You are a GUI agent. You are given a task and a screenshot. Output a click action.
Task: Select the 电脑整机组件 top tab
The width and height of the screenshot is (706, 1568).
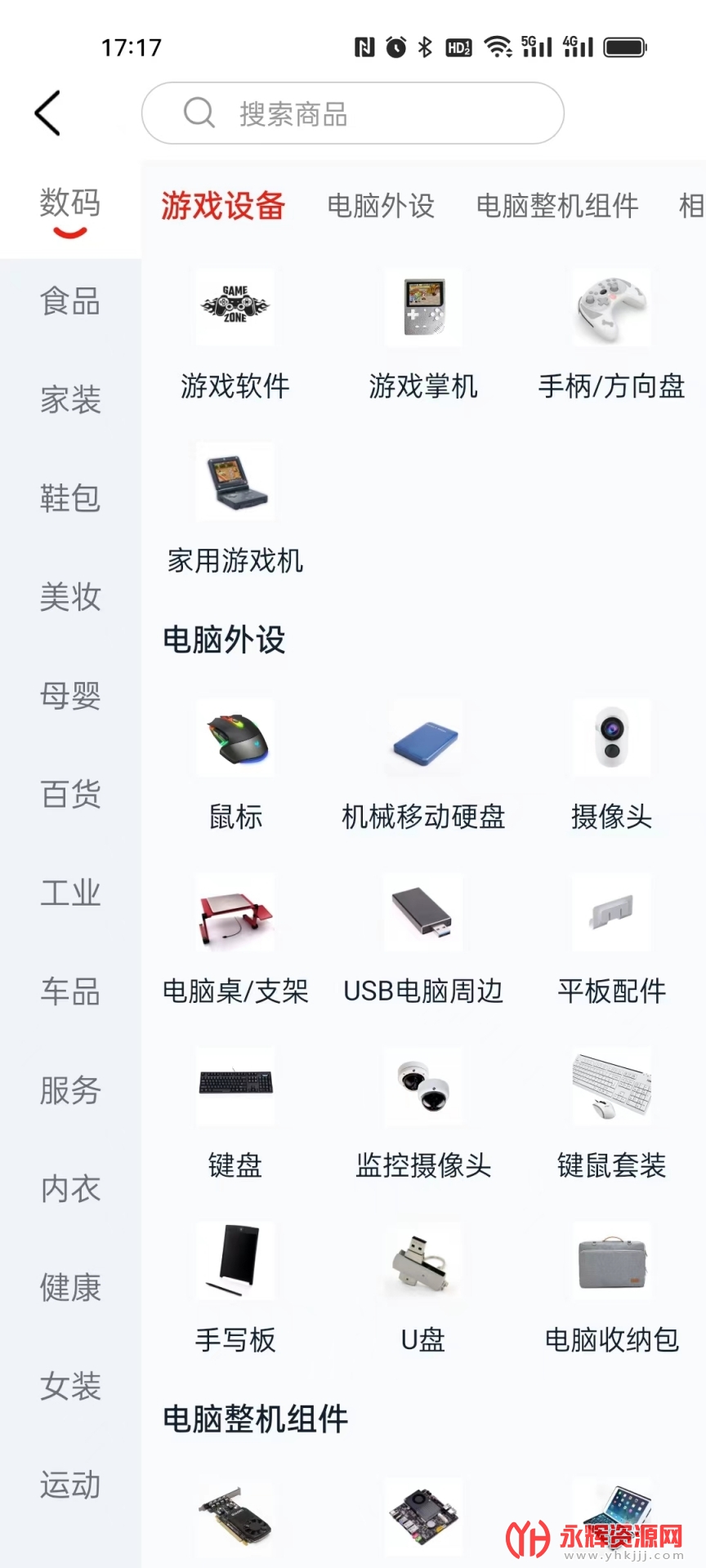pyautogui.click(x=557, y=206)
